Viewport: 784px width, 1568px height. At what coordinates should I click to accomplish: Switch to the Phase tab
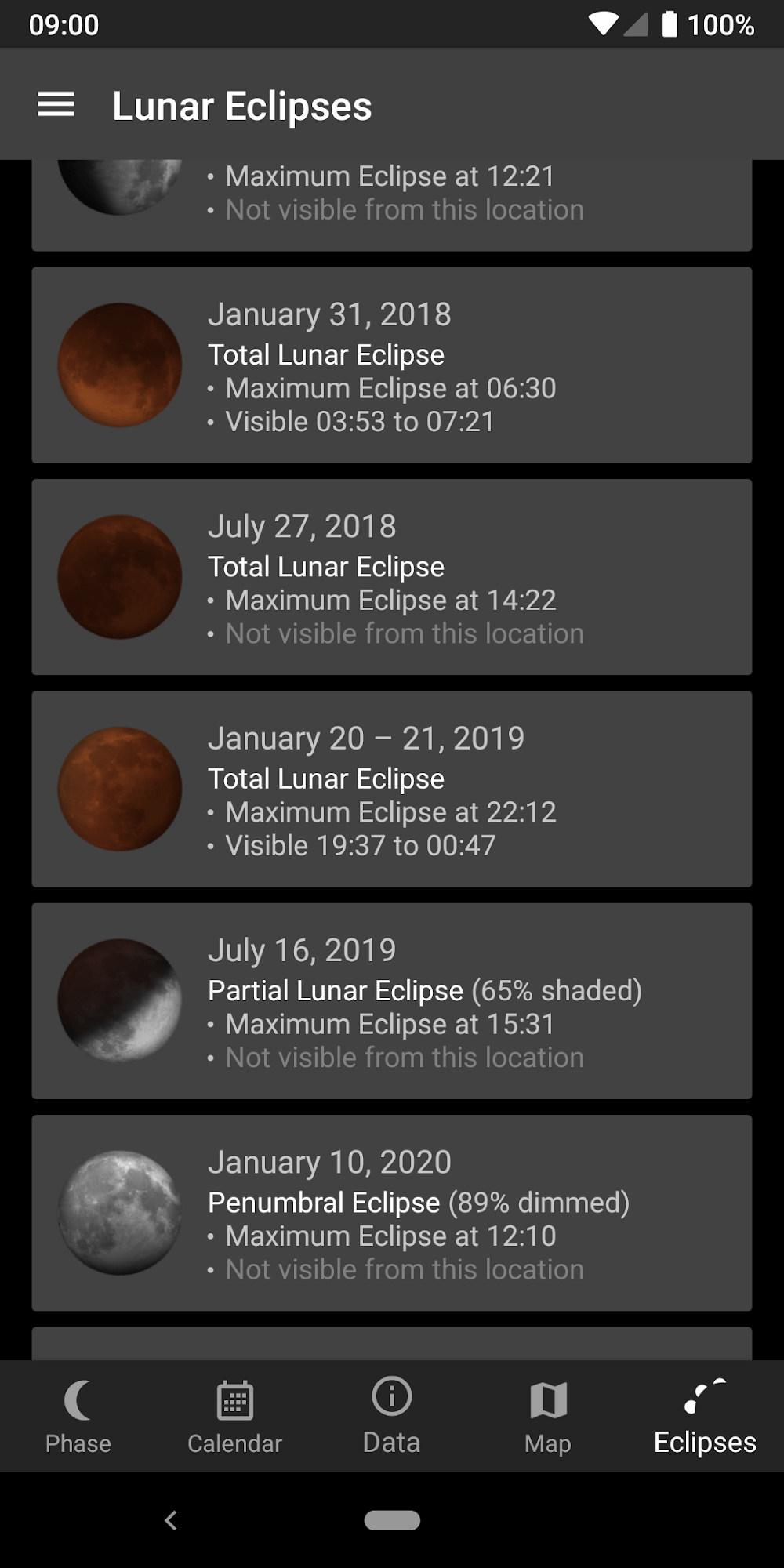[x=78, y=1416]
